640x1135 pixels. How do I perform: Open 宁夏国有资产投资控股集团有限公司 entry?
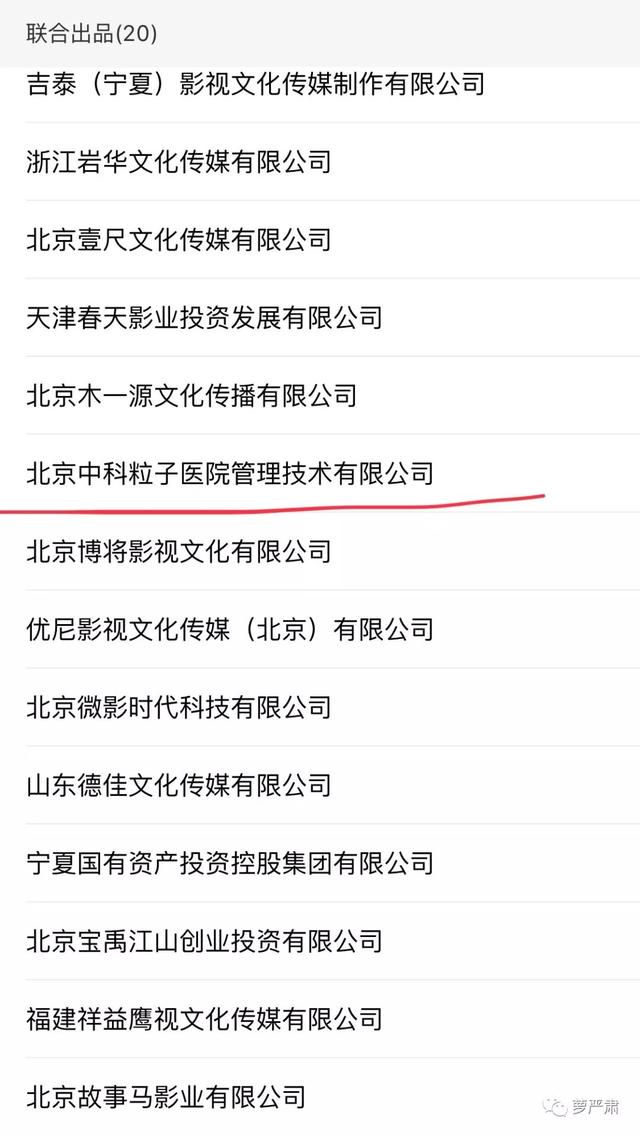tap(320, 863)
